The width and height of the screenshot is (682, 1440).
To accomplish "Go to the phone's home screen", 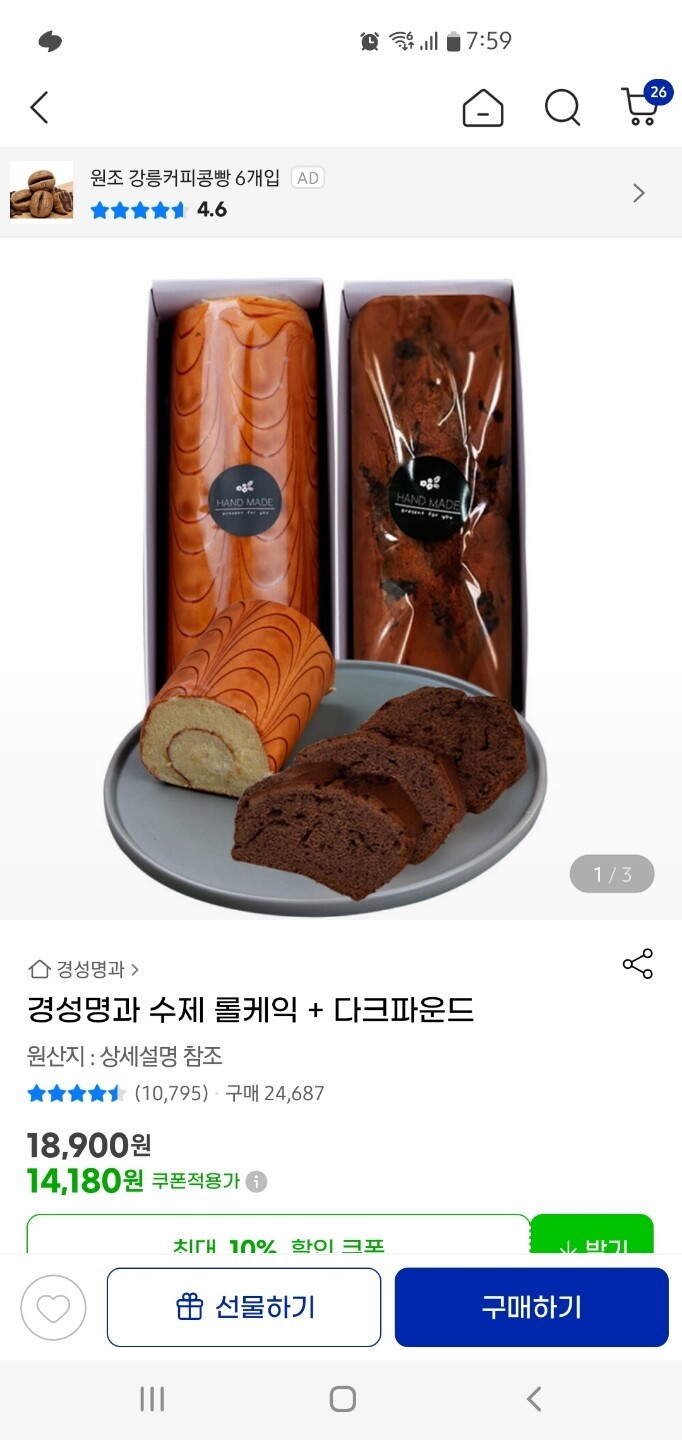I will [x=342, y=1398].
